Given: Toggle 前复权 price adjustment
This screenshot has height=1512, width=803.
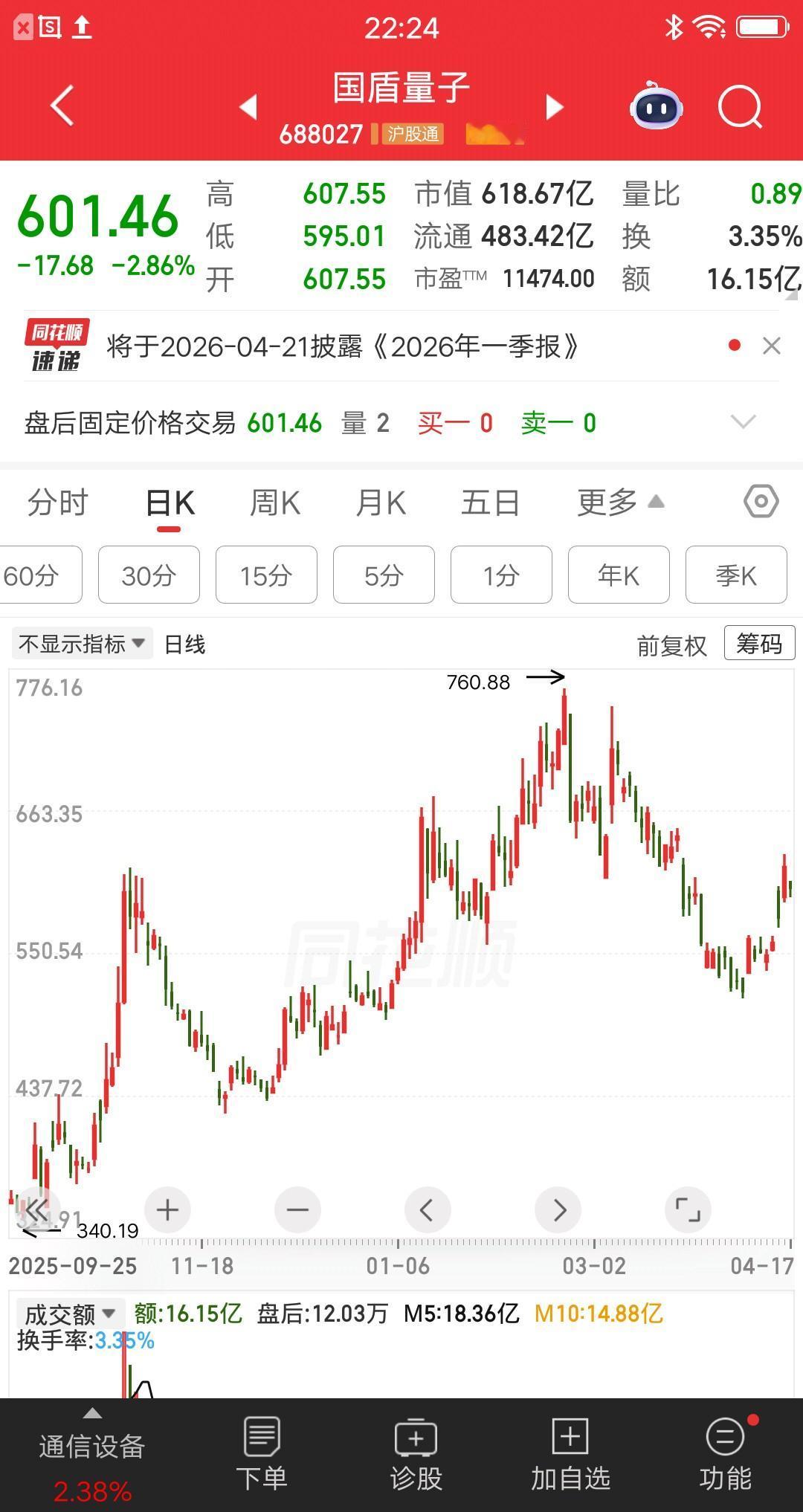Looking at the screenshot, I should (670, 644).
